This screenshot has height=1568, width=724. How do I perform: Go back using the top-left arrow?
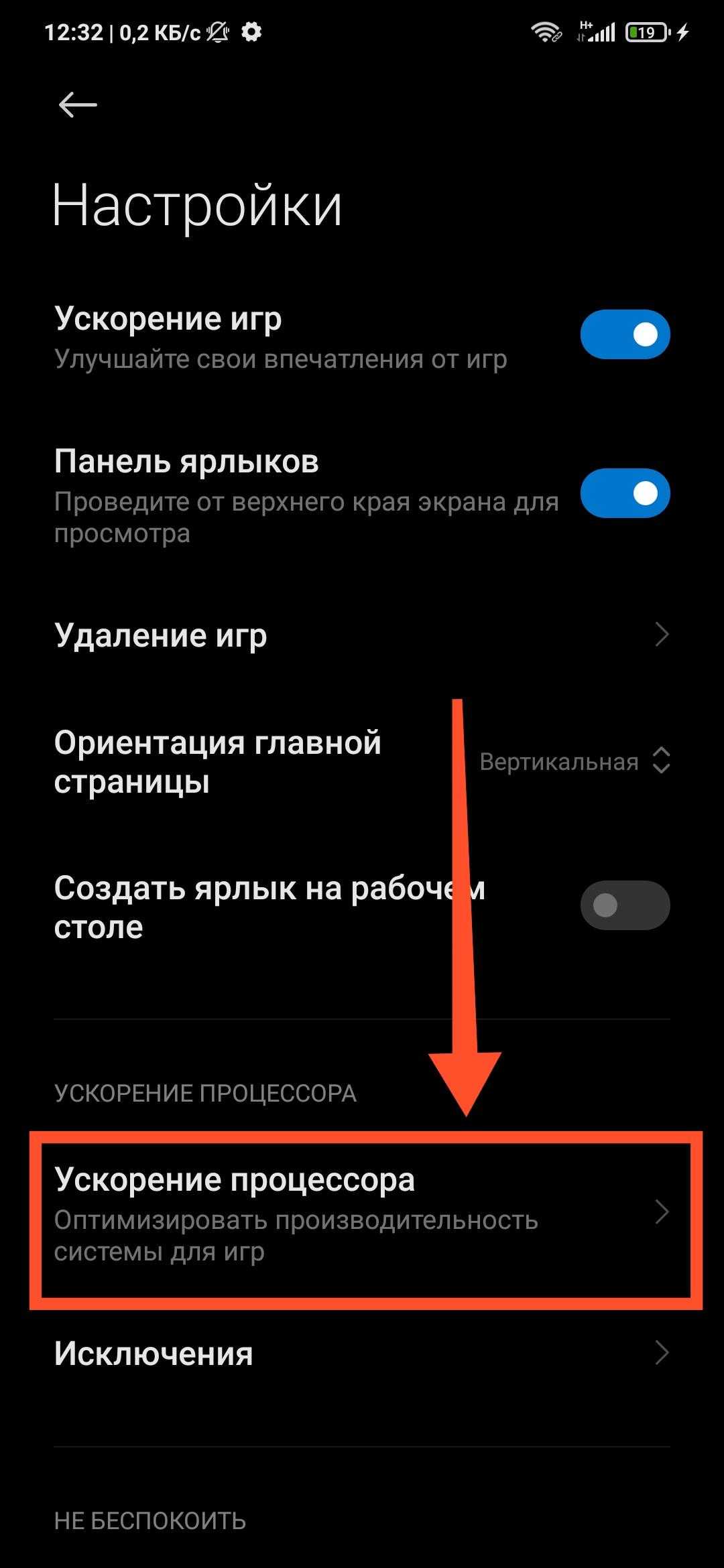[x=78, y=105]
